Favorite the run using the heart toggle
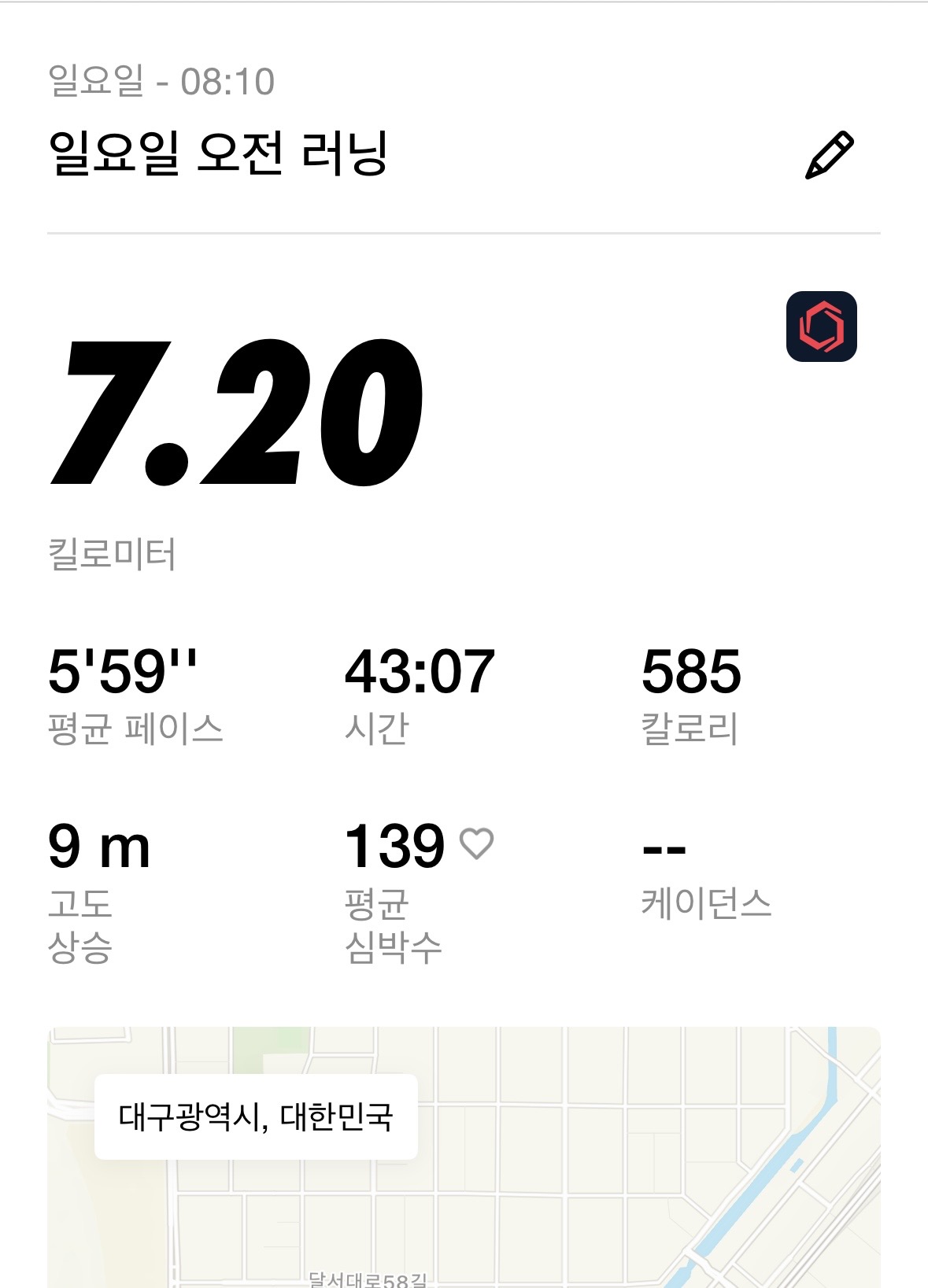The image size is (928, 1288). point(476,843)
